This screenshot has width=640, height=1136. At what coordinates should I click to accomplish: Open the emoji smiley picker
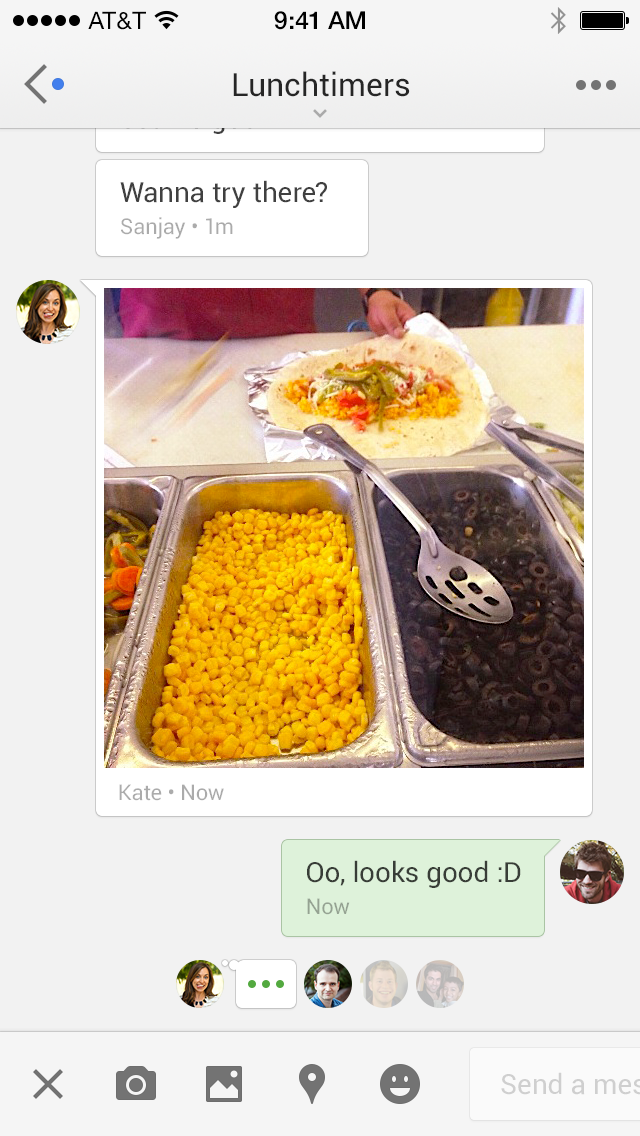(x=400, y=1084)
